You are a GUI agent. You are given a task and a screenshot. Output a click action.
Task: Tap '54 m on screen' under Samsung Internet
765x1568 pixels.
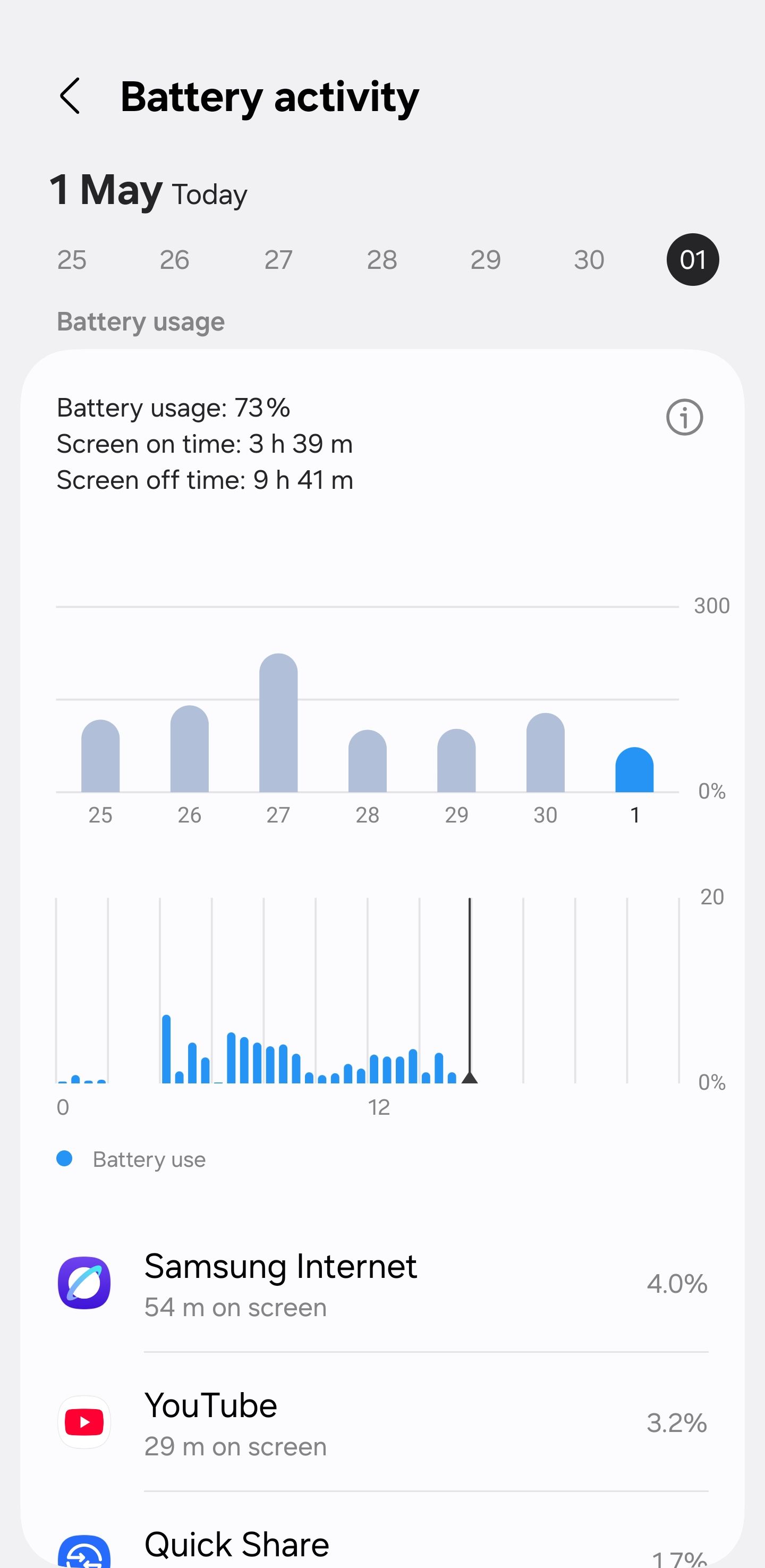[x=235, y=1307]
